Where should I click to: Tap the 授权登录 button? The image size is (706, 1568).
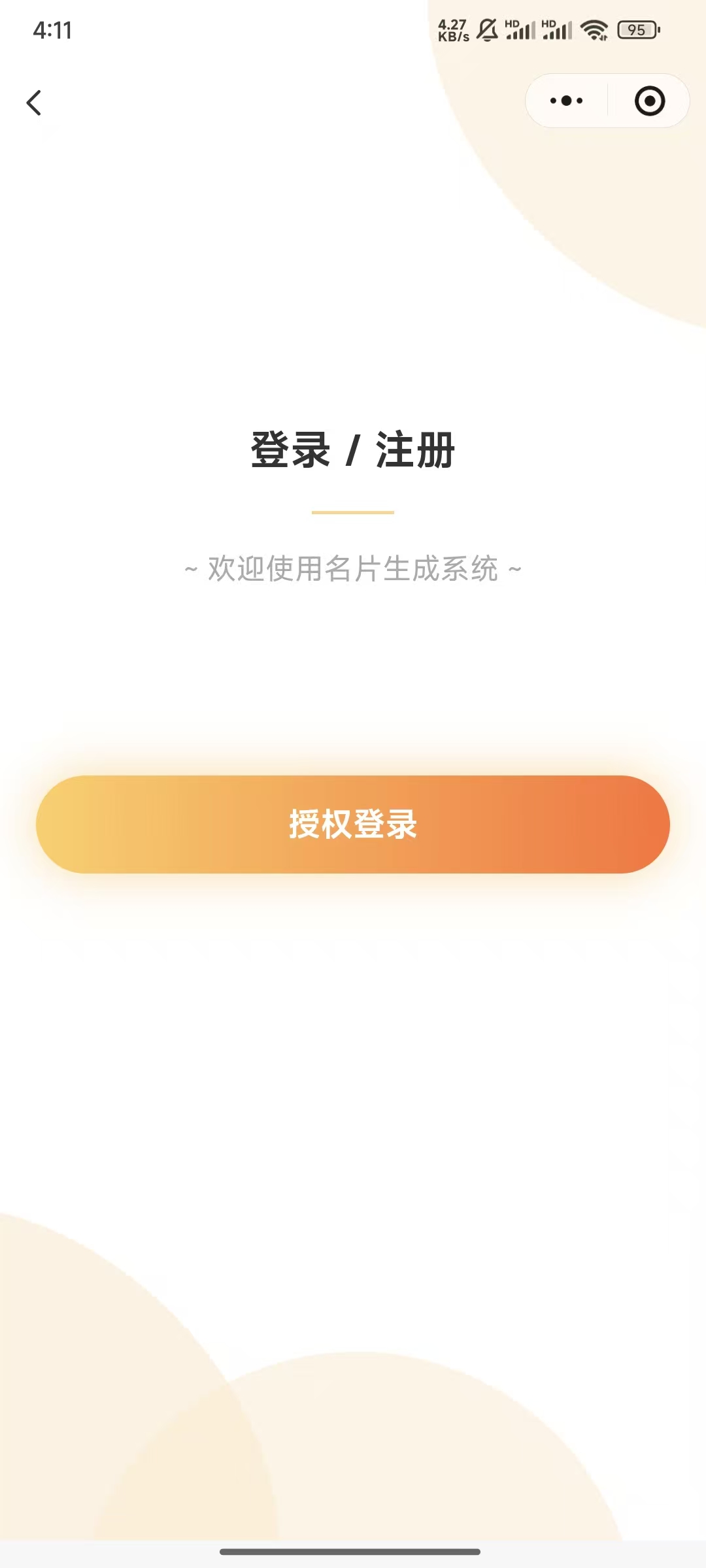[x=353, y=824]
